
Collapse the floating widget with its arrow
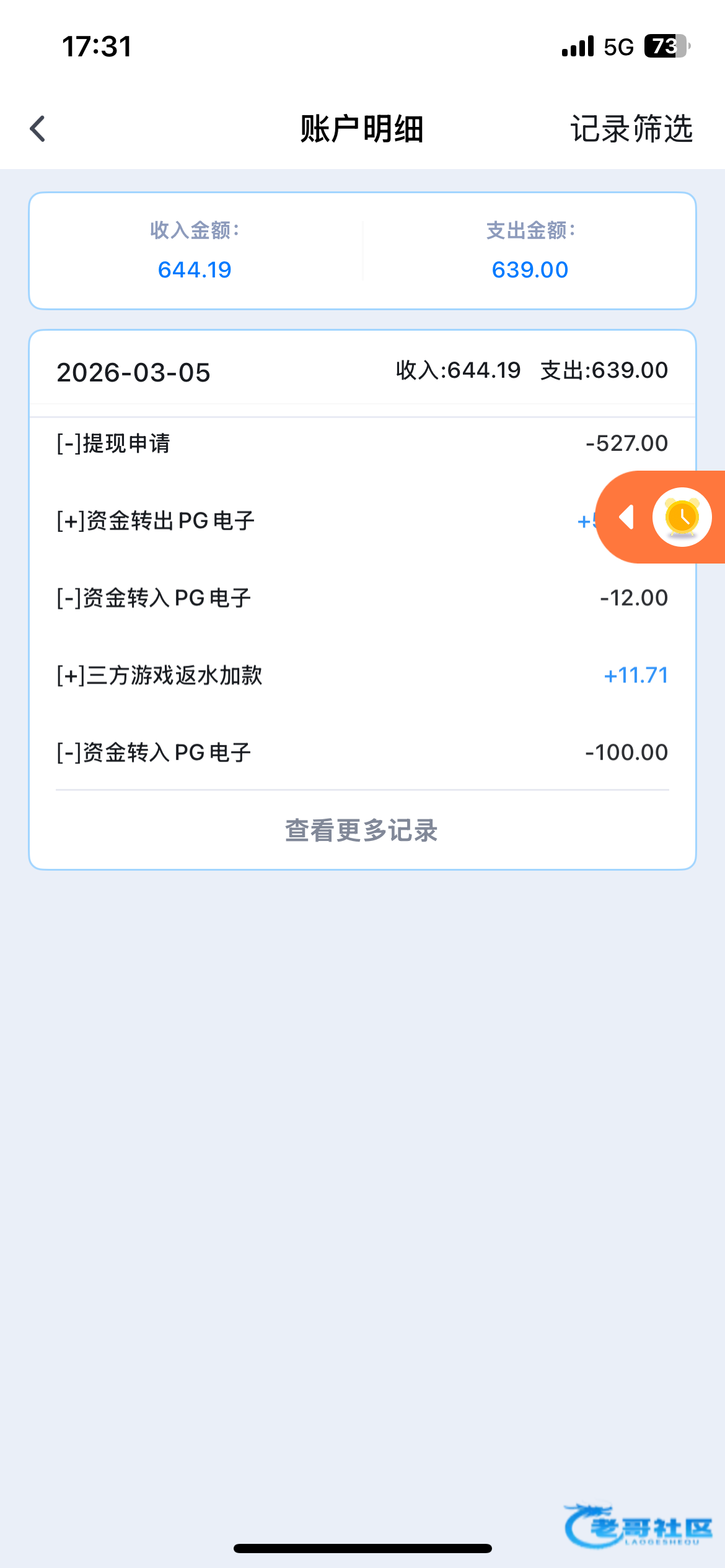point(626,517)
